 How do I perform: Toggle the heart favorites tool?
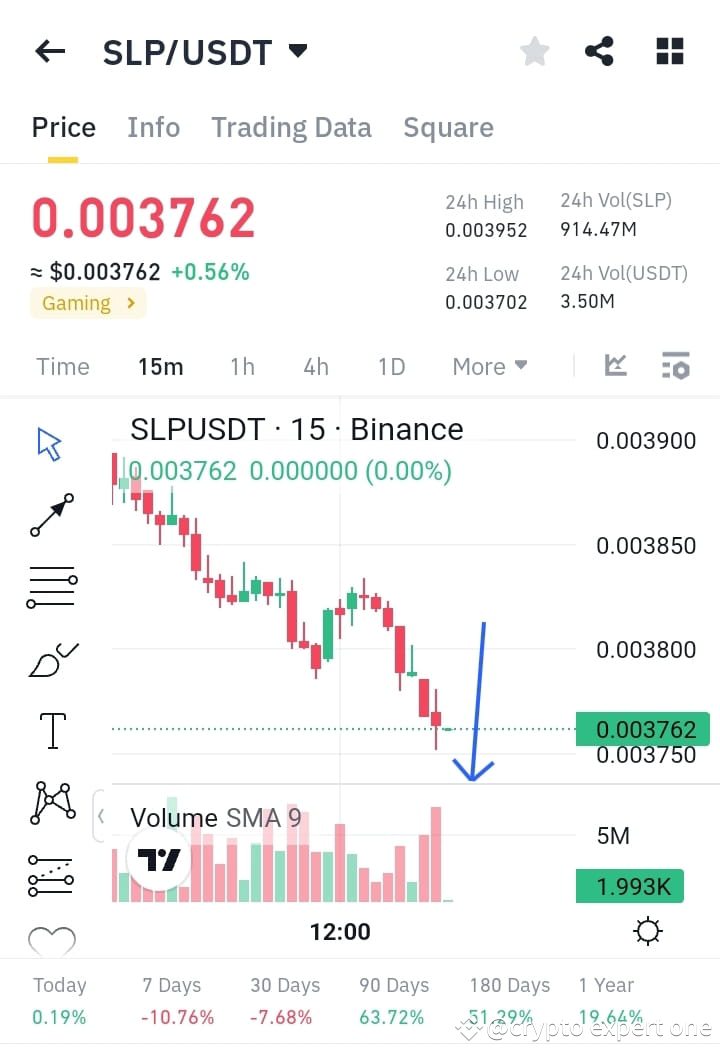coord(50,938)
